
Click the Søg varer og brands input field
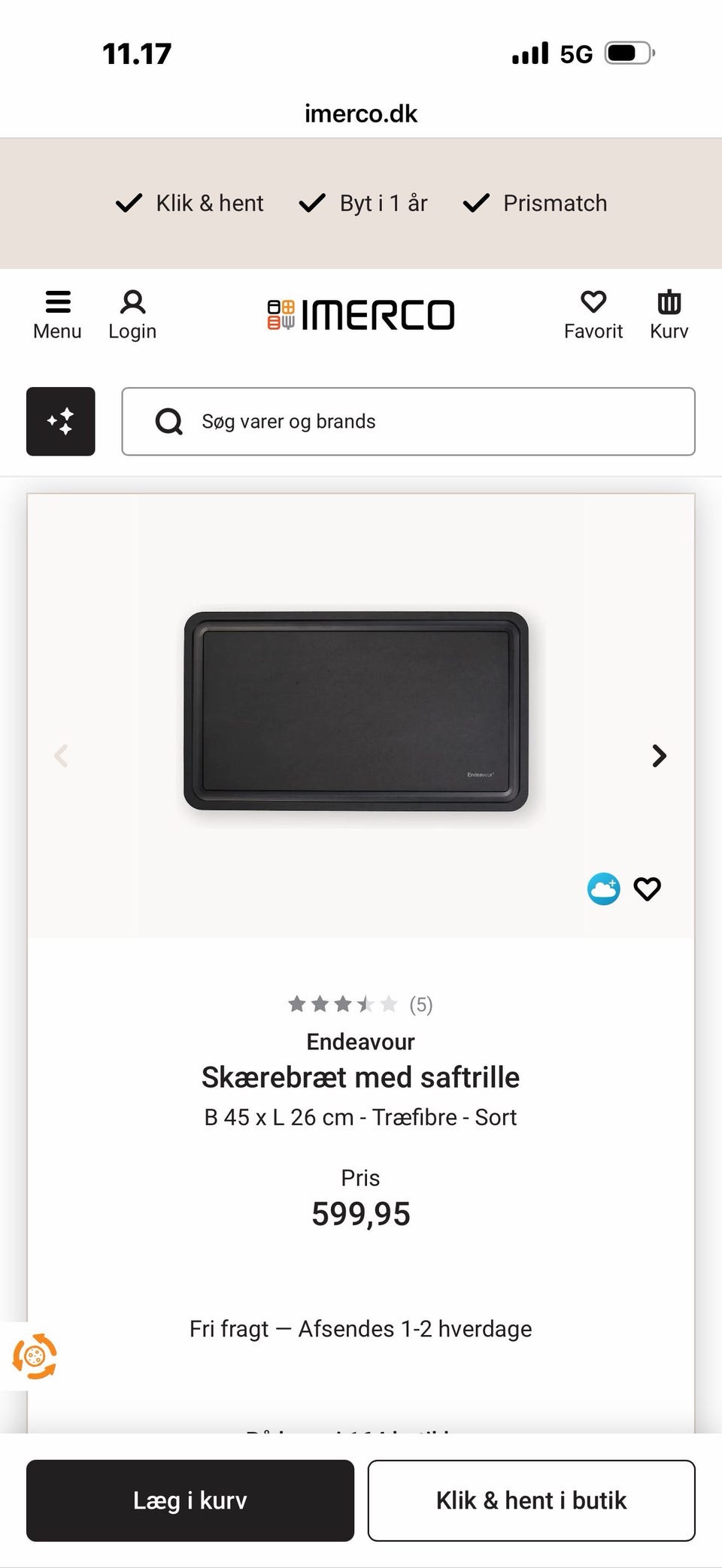pos(408,422)
